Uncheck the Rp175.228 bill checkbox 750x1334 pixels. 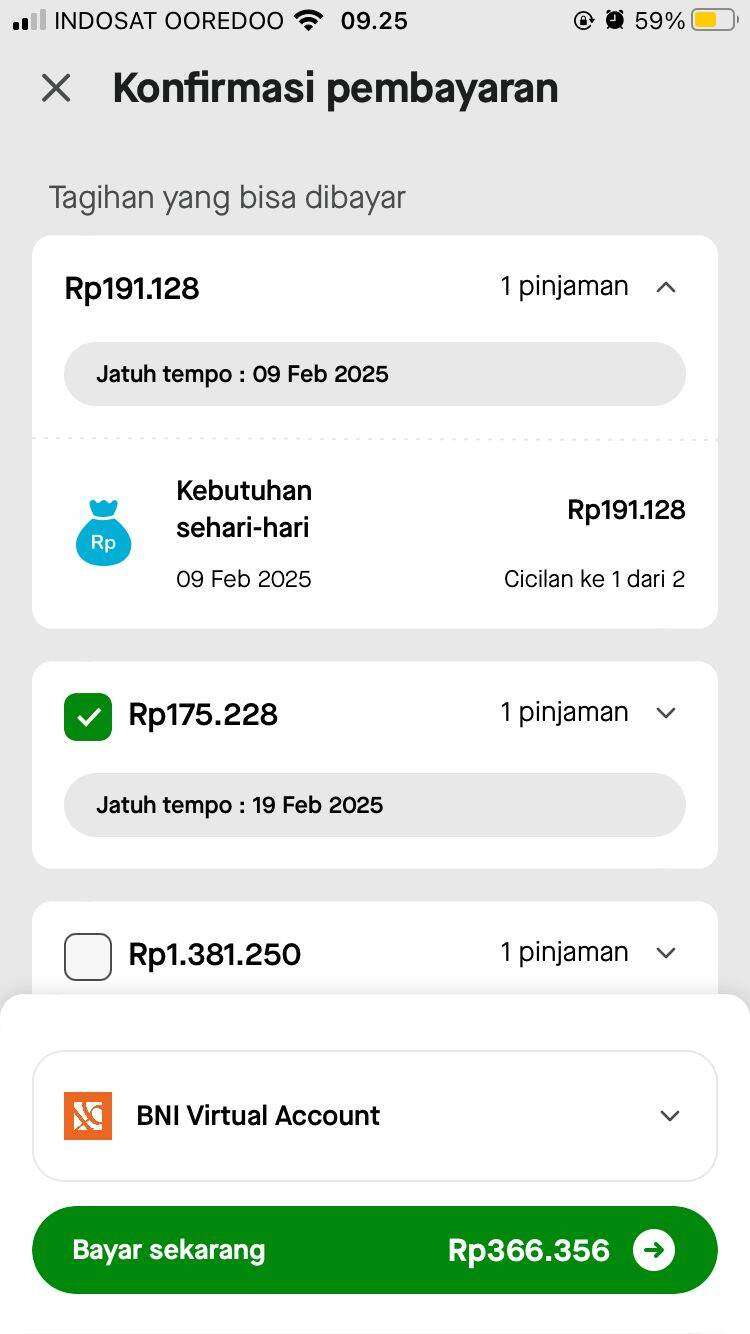click(88, 716)
